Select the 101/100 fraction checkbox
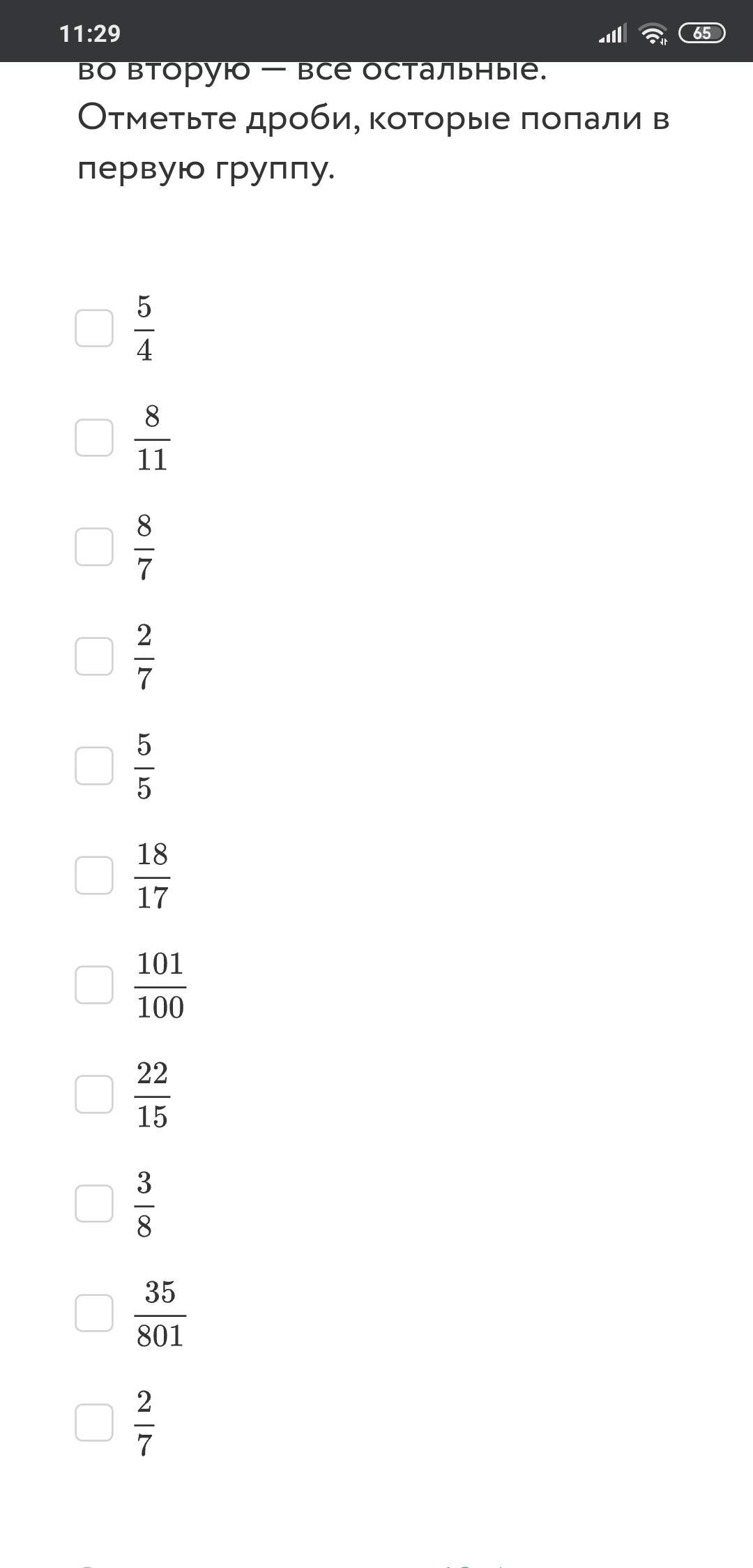 (x=94, y=985)
